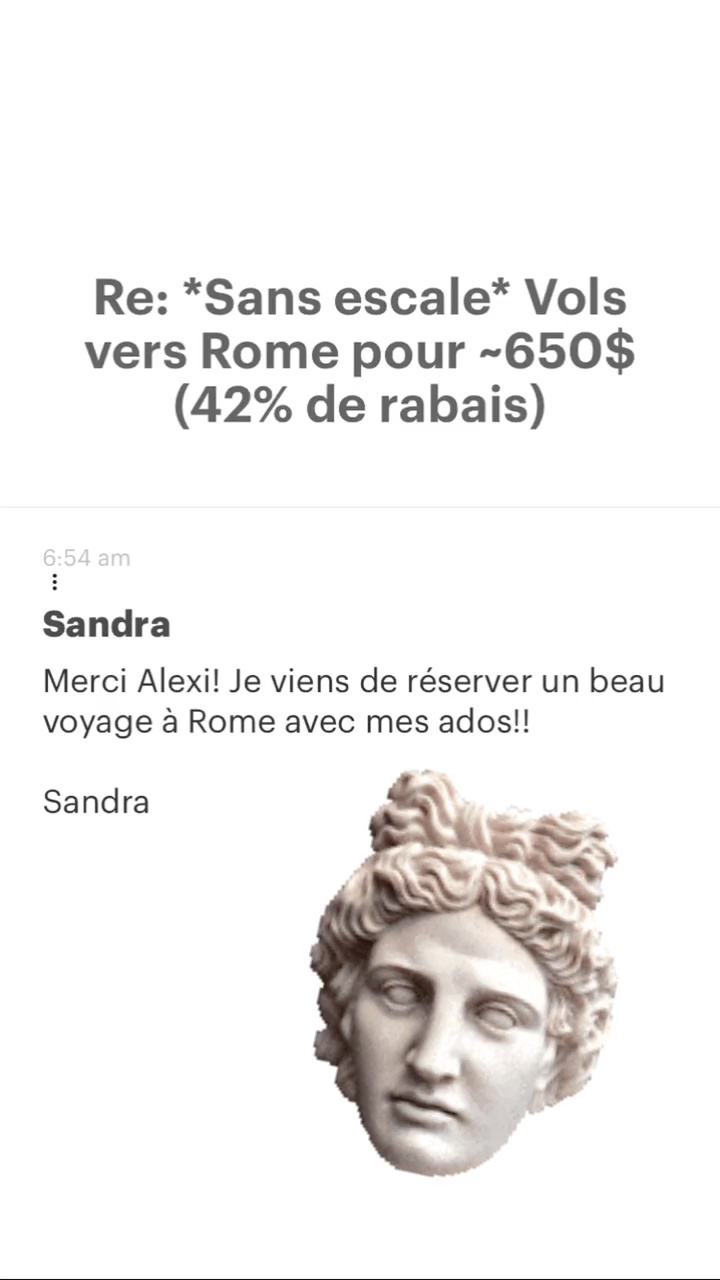Select the Re: Sans escale headline
Image resolution: width=720 pixels, height=1280 pixels.
click(358, 297)
